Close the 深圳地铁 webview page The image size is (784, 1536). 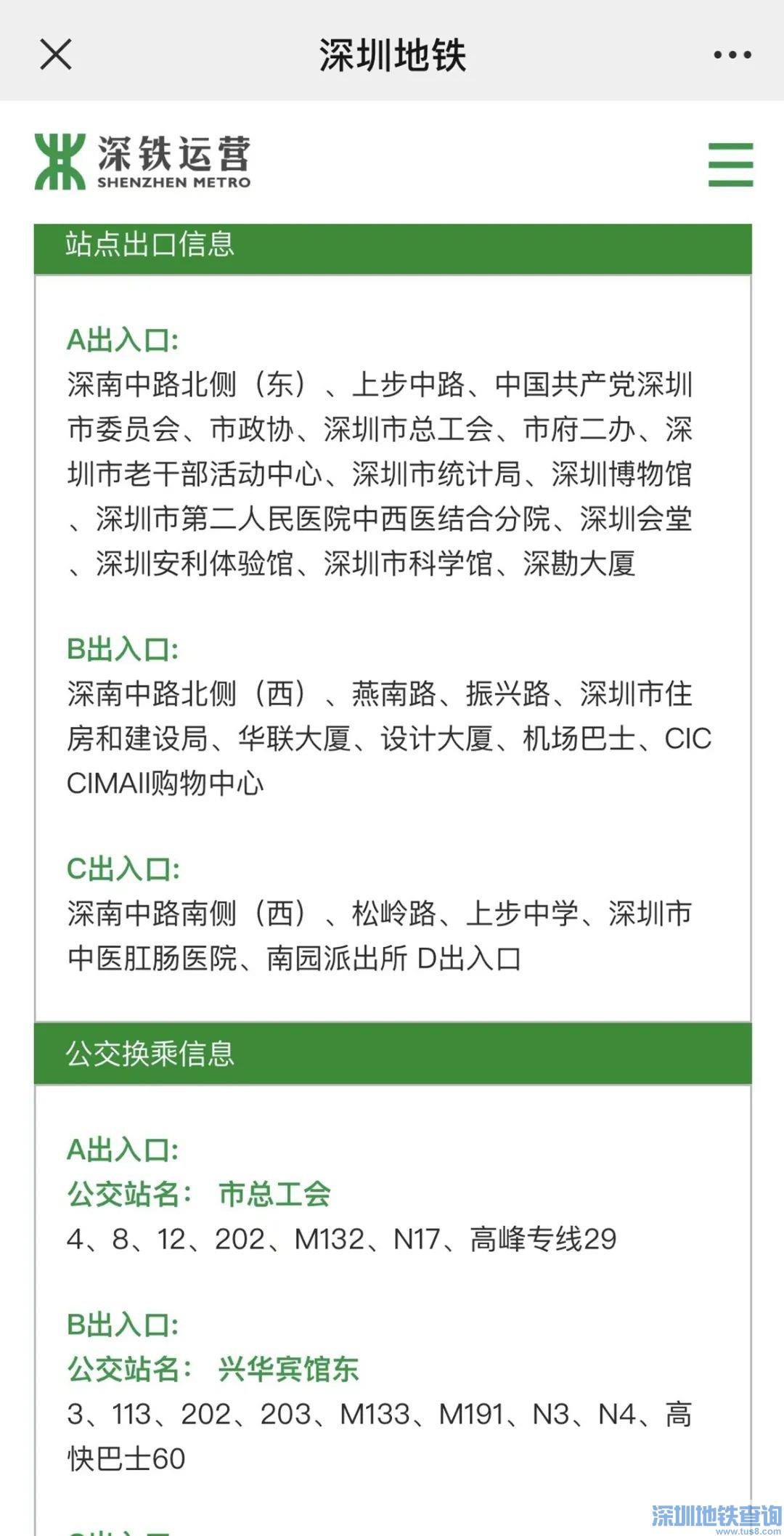click(x=56, y=54)
